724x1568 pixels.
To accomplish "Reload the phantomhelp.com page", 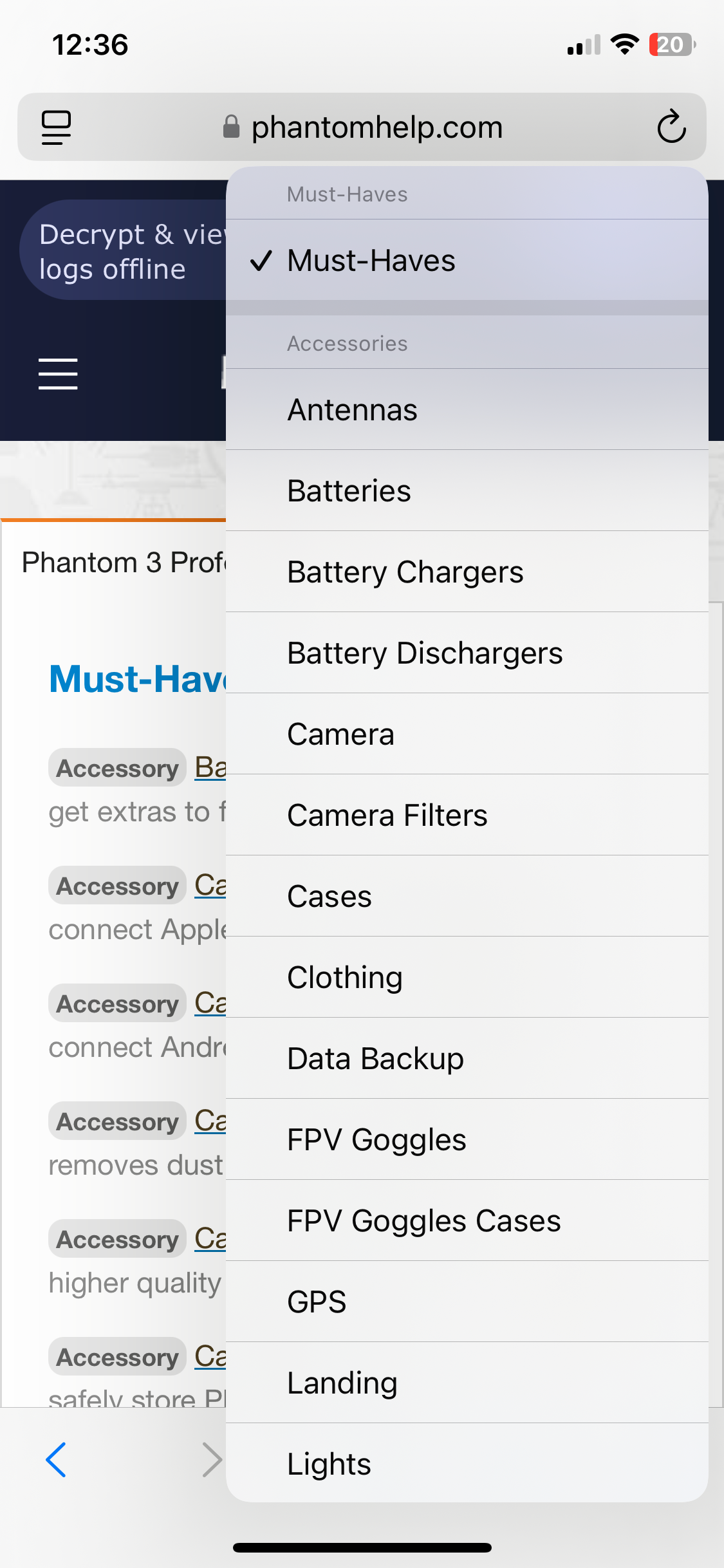I will (x=671, y=126).
